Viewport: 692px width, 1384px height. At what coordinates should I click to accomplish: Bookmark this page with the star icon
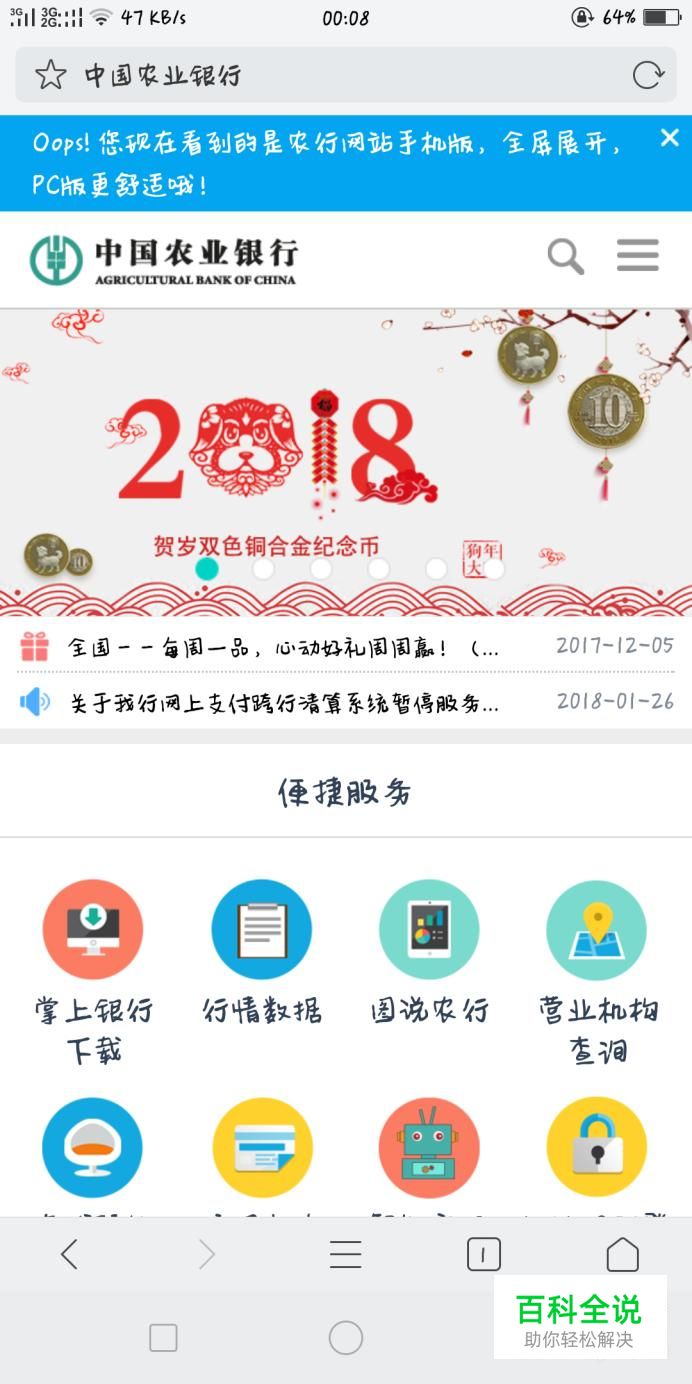51,75
